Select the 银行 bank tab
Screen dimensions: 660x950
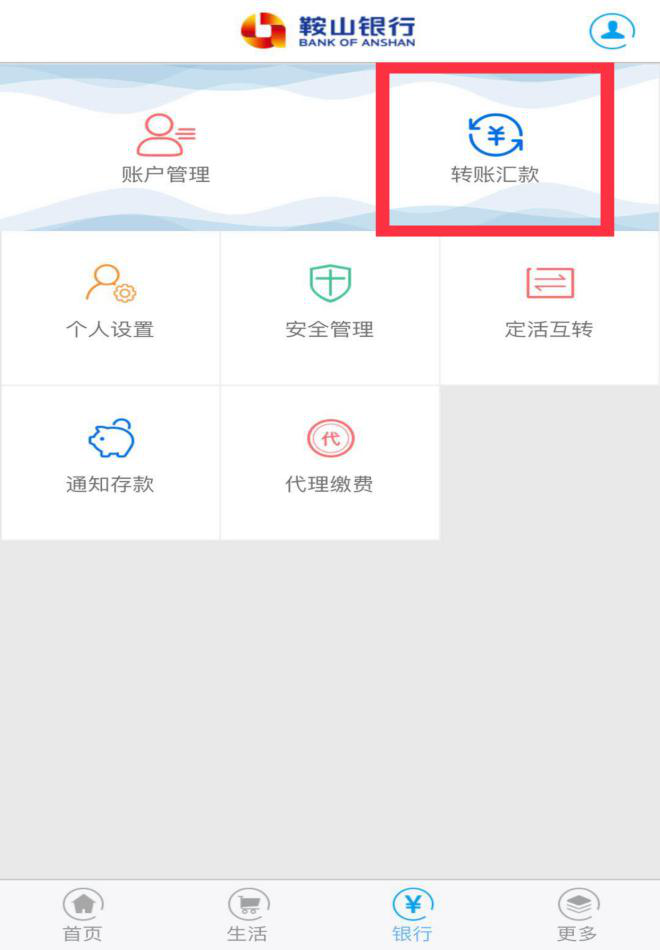[x=412, y=915]
